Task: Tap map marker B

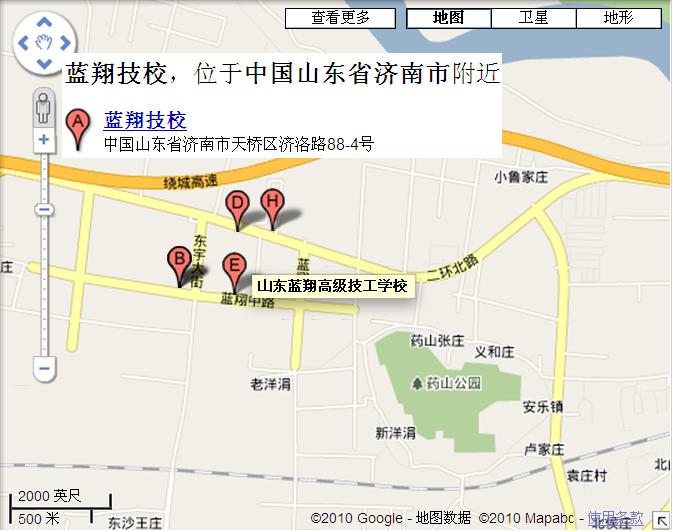Action: [178, 262]
